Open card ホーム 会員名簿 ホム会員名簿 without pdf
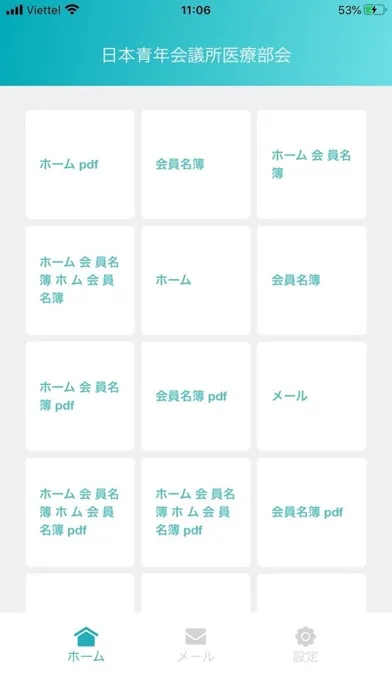The image size is (392, 696). pos(80,280)
